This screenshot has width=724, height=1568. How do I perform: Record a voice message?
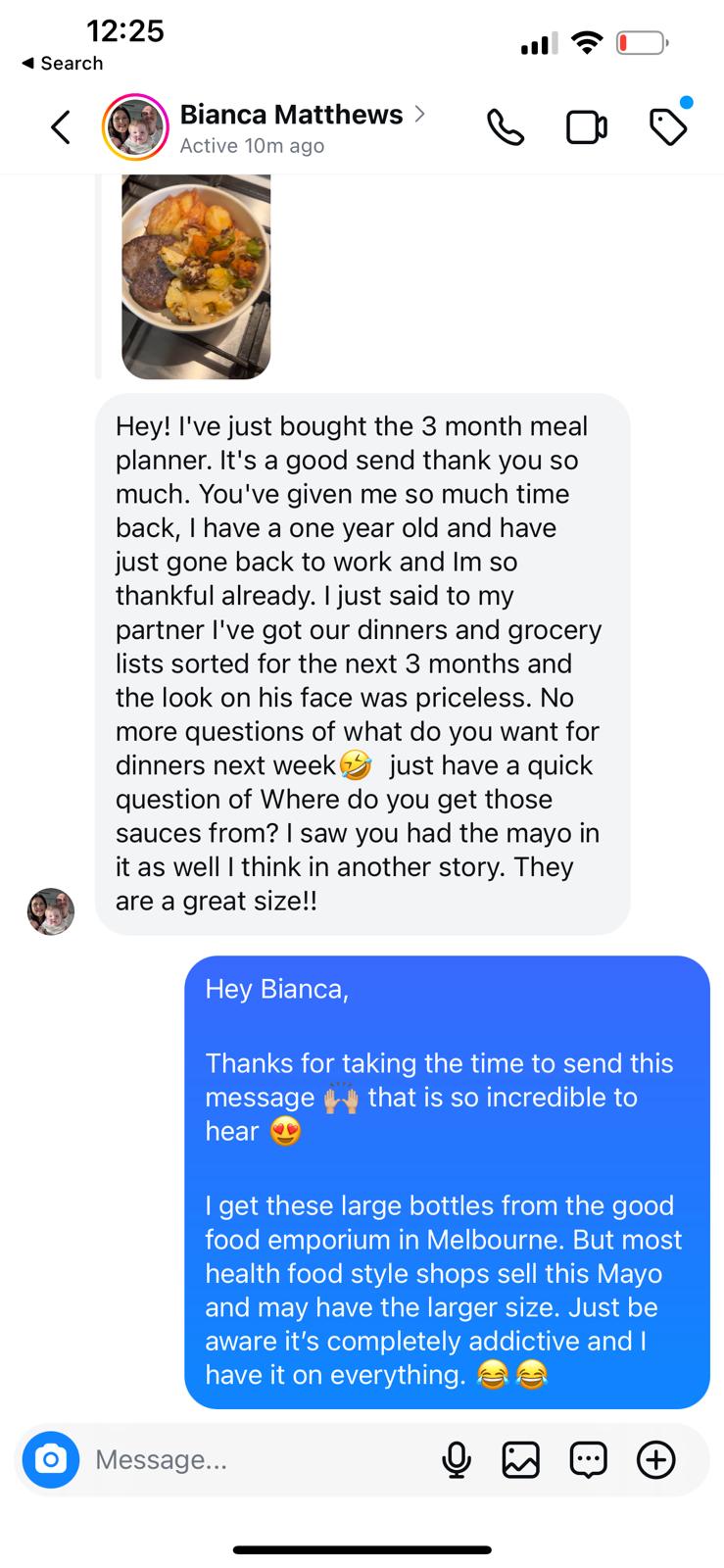tap(456, 1460)
